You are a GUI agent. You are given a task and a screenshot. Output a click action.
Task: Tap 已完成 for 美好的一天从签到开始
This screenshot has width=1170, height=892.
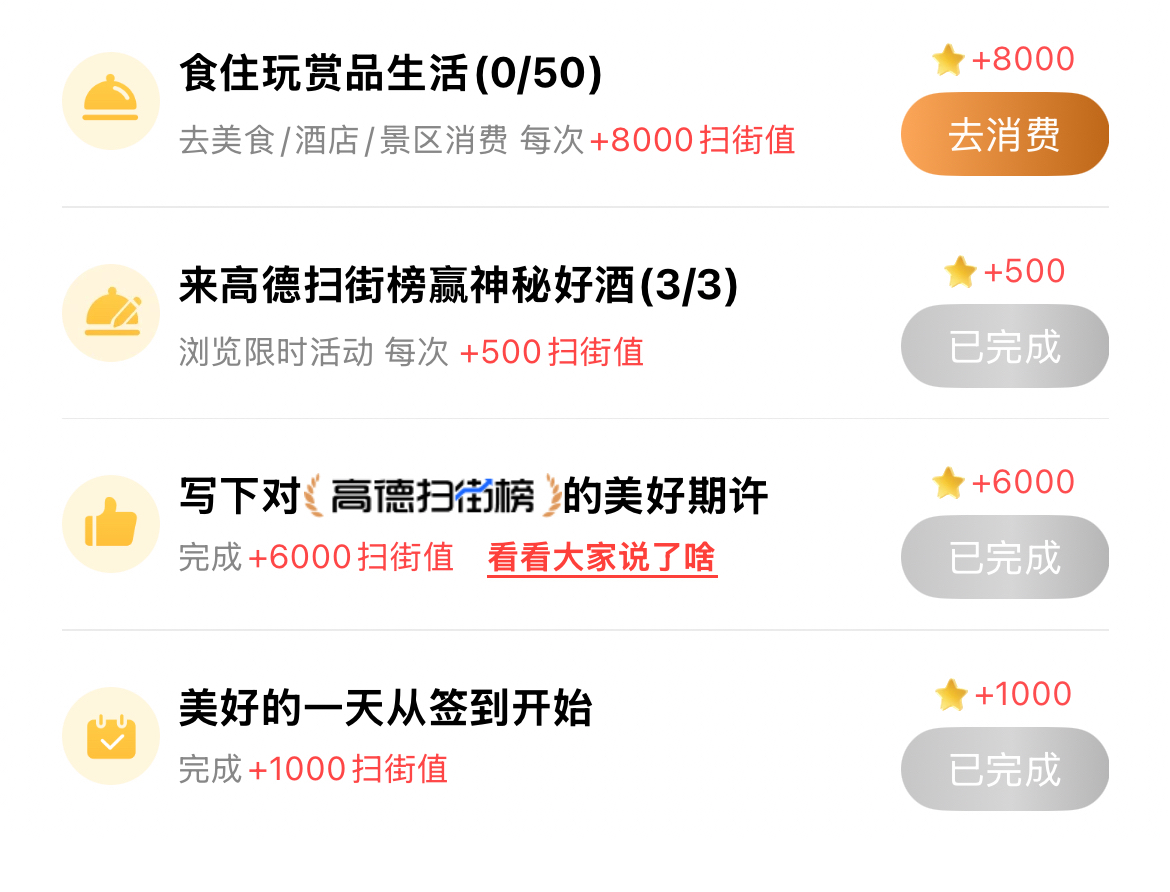tap(1004, 769)
